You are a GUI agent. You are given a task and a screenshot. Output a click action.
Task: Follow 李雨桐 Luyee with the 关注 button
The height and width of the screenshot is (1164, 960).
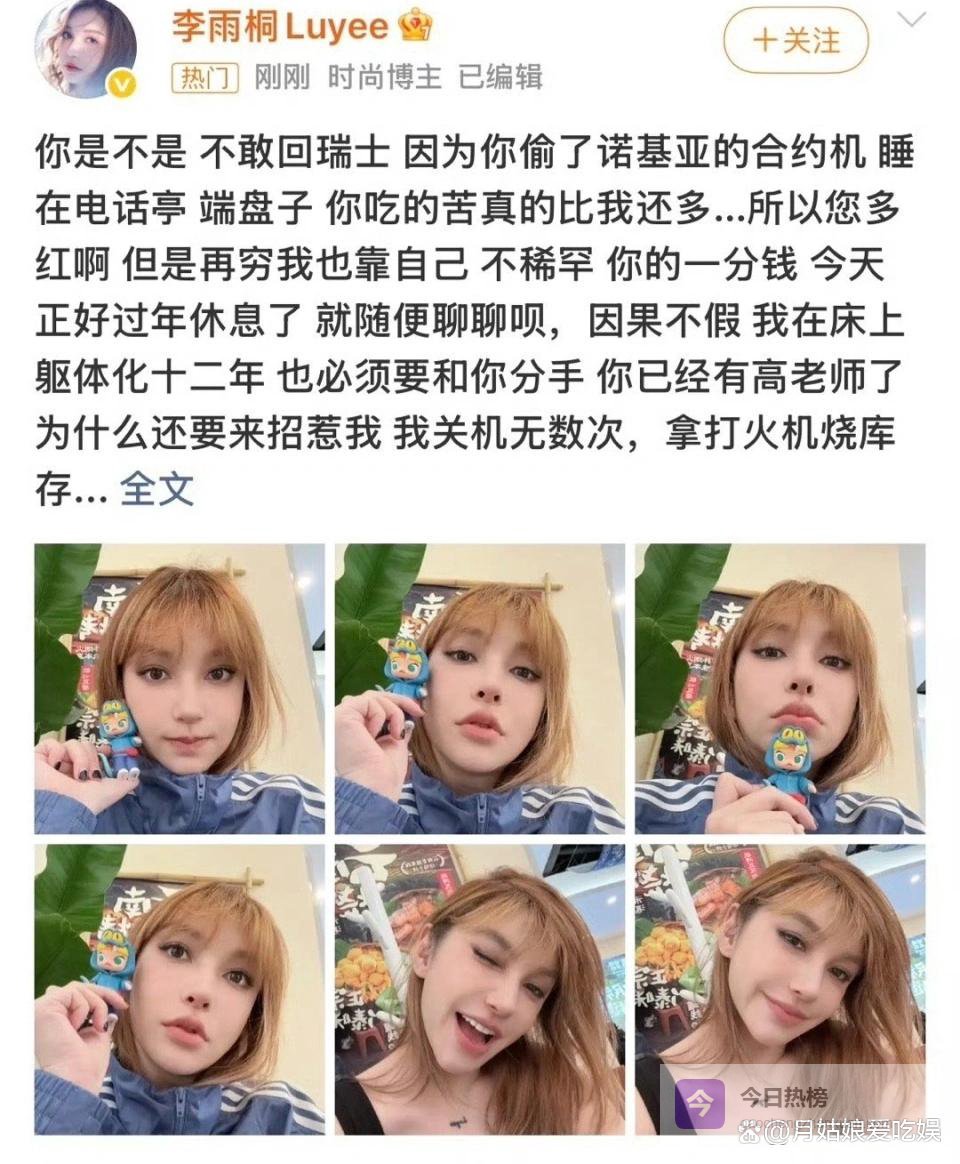tap(796, 40)
